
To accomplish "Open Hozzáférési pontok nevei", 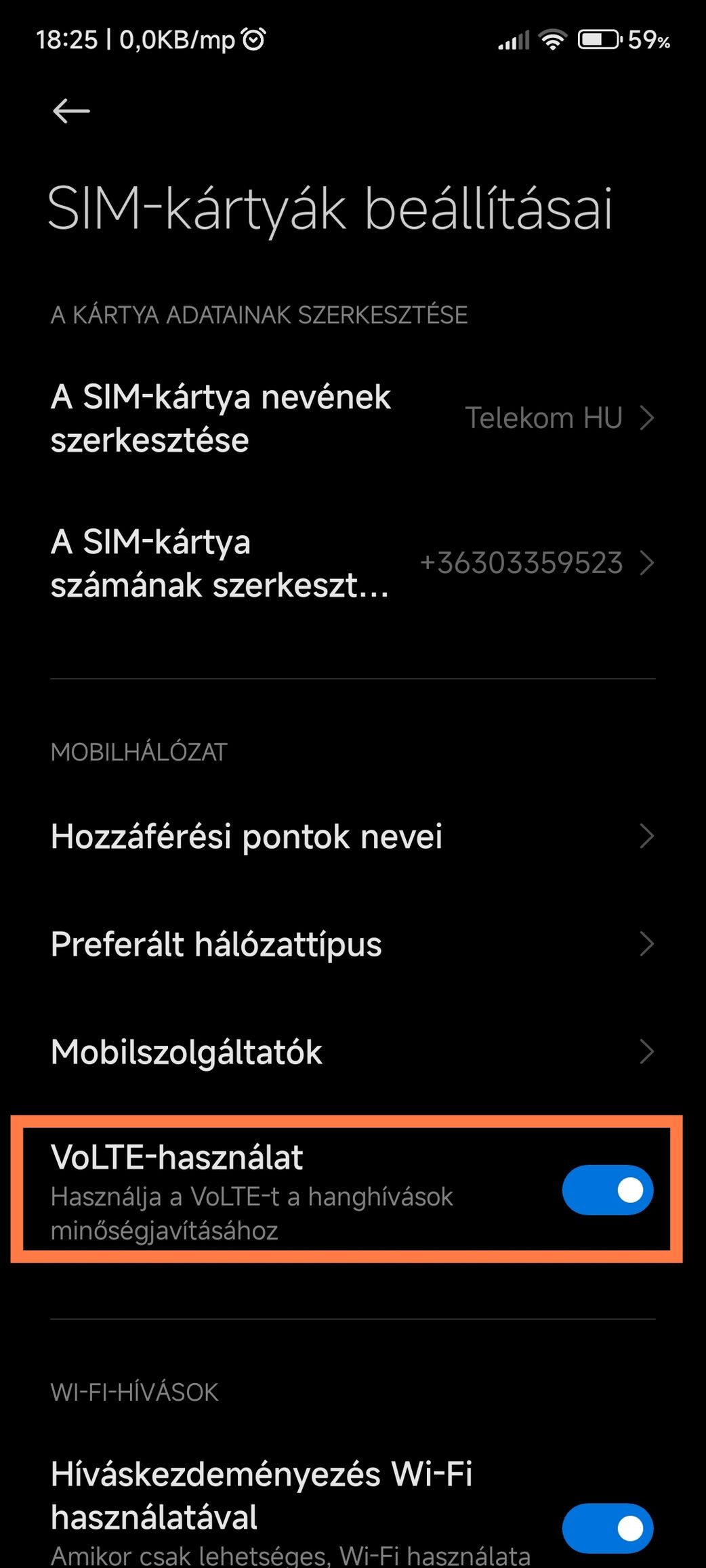I will [x=353, y=836].
